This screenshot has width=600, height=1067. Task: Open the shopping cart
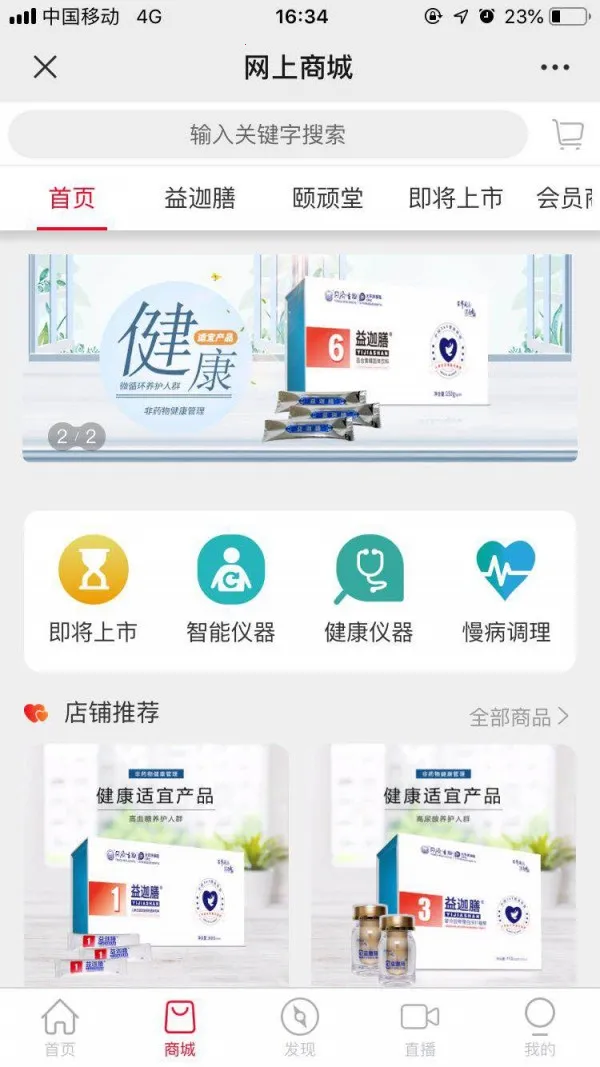[567, 135]
